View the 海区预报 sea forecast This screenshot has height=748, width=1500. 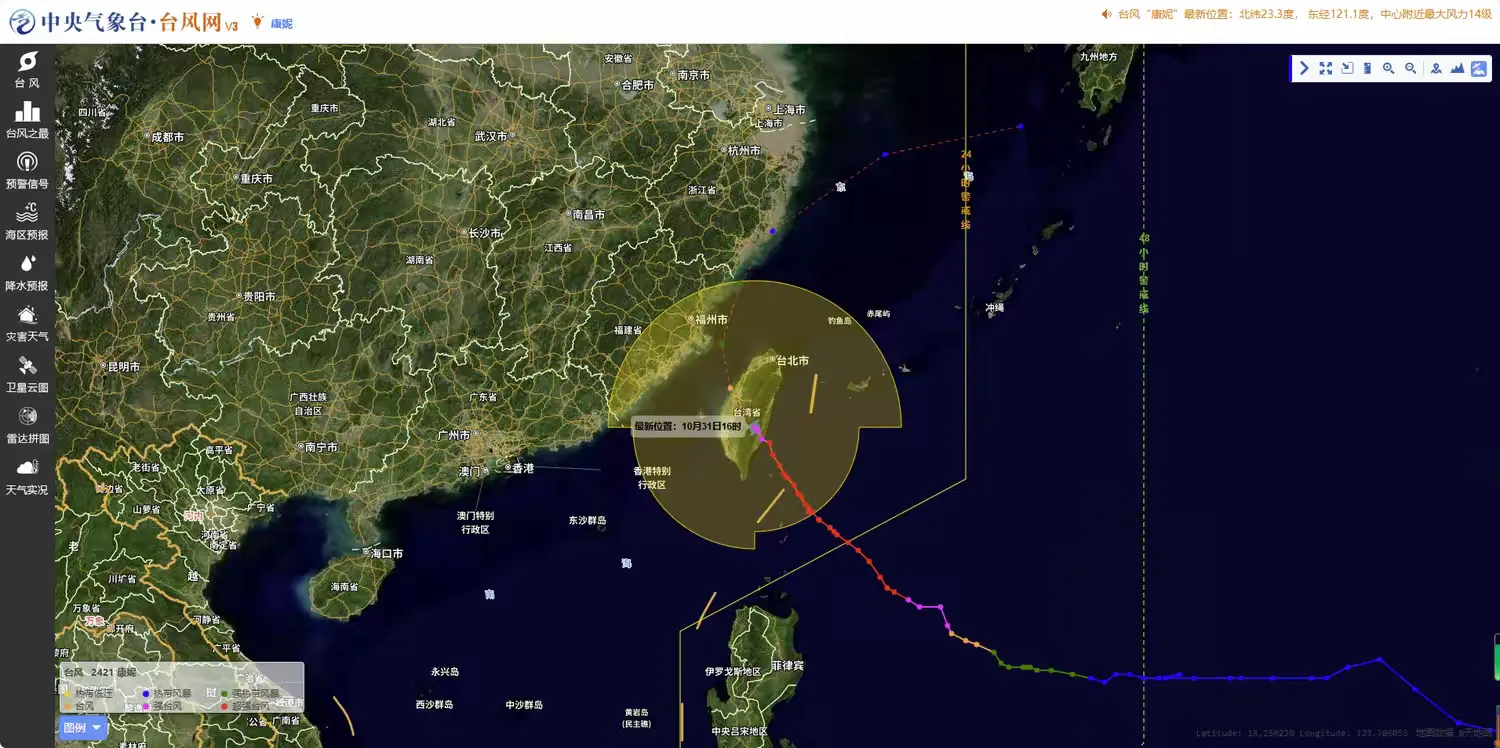tap(27, 221)
